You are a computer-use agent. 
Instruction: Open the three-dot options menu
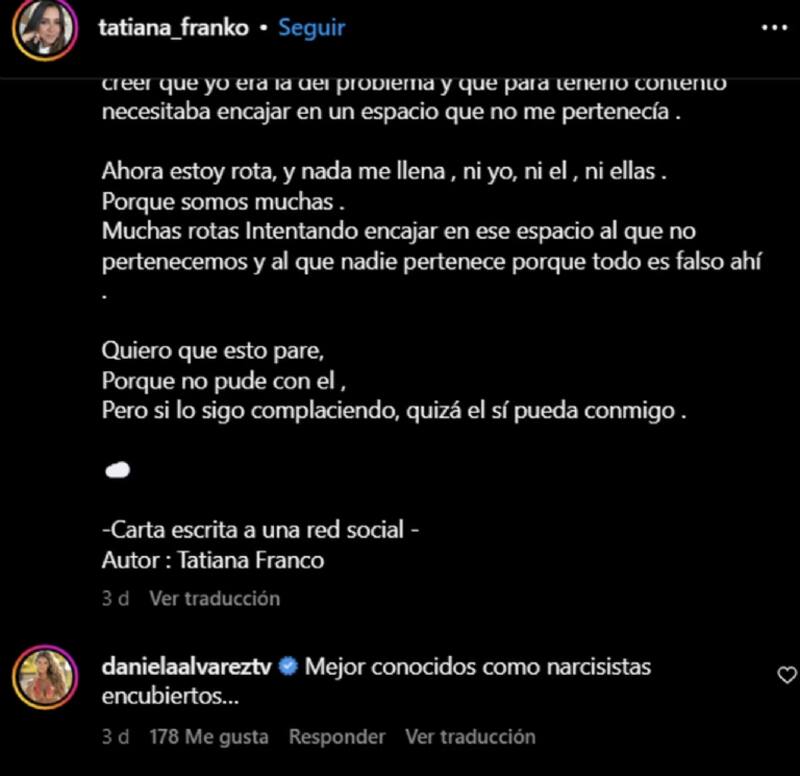coord(775,28)
